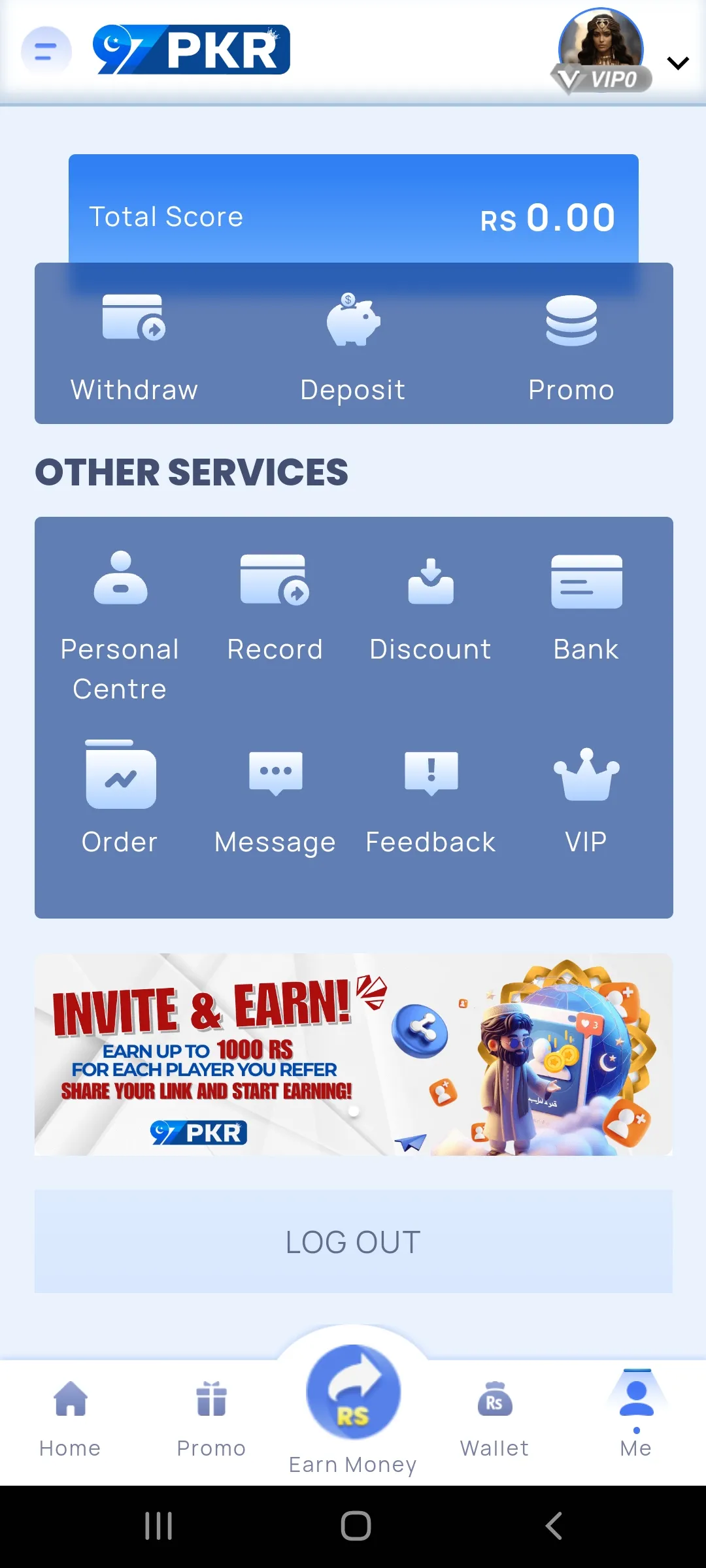Expand the profile dropdown arrow
The height and width of the screenshot is (1568, 706).
[678, 63]
